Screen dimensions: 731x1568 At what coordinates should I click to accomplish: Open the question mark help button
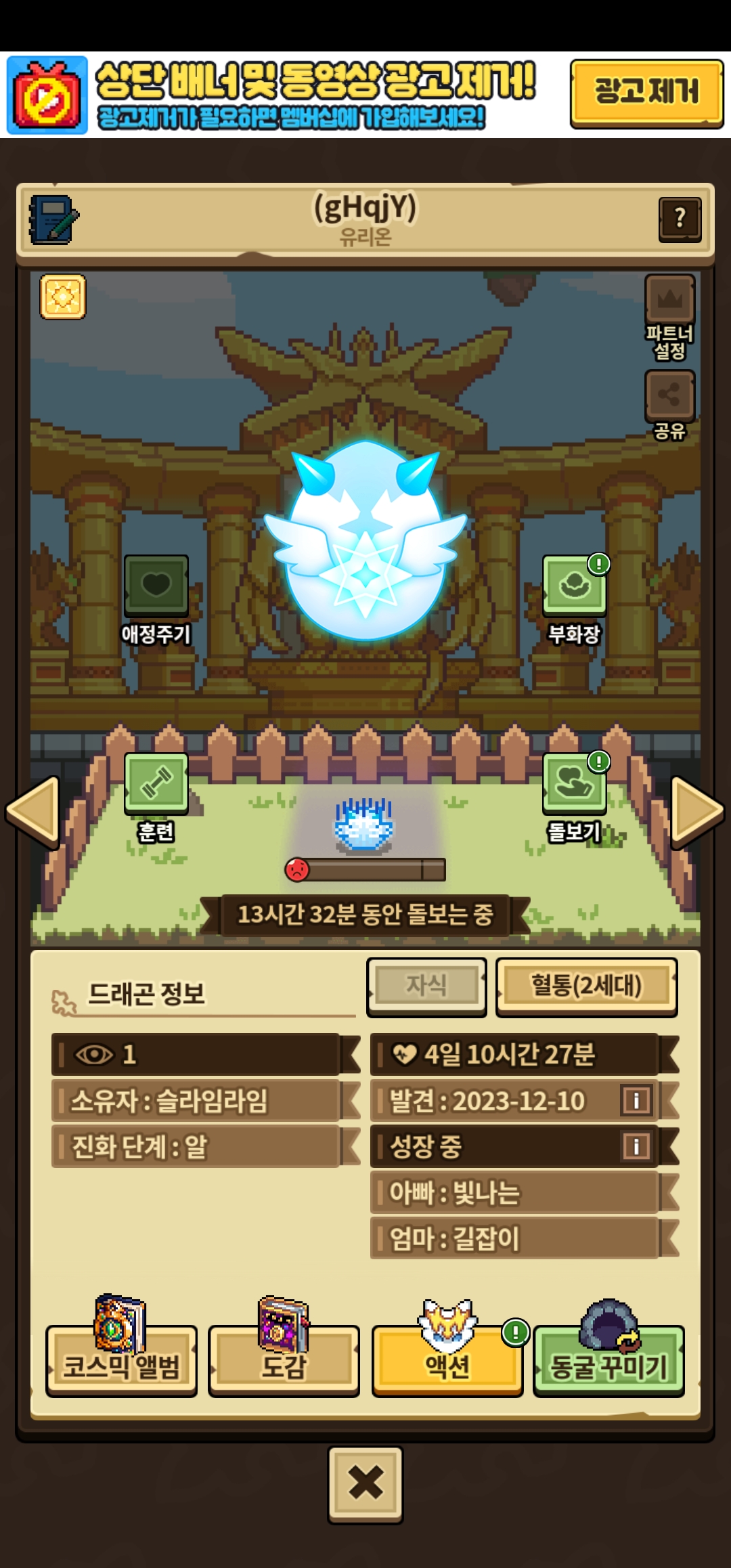[x=680, y=219]
